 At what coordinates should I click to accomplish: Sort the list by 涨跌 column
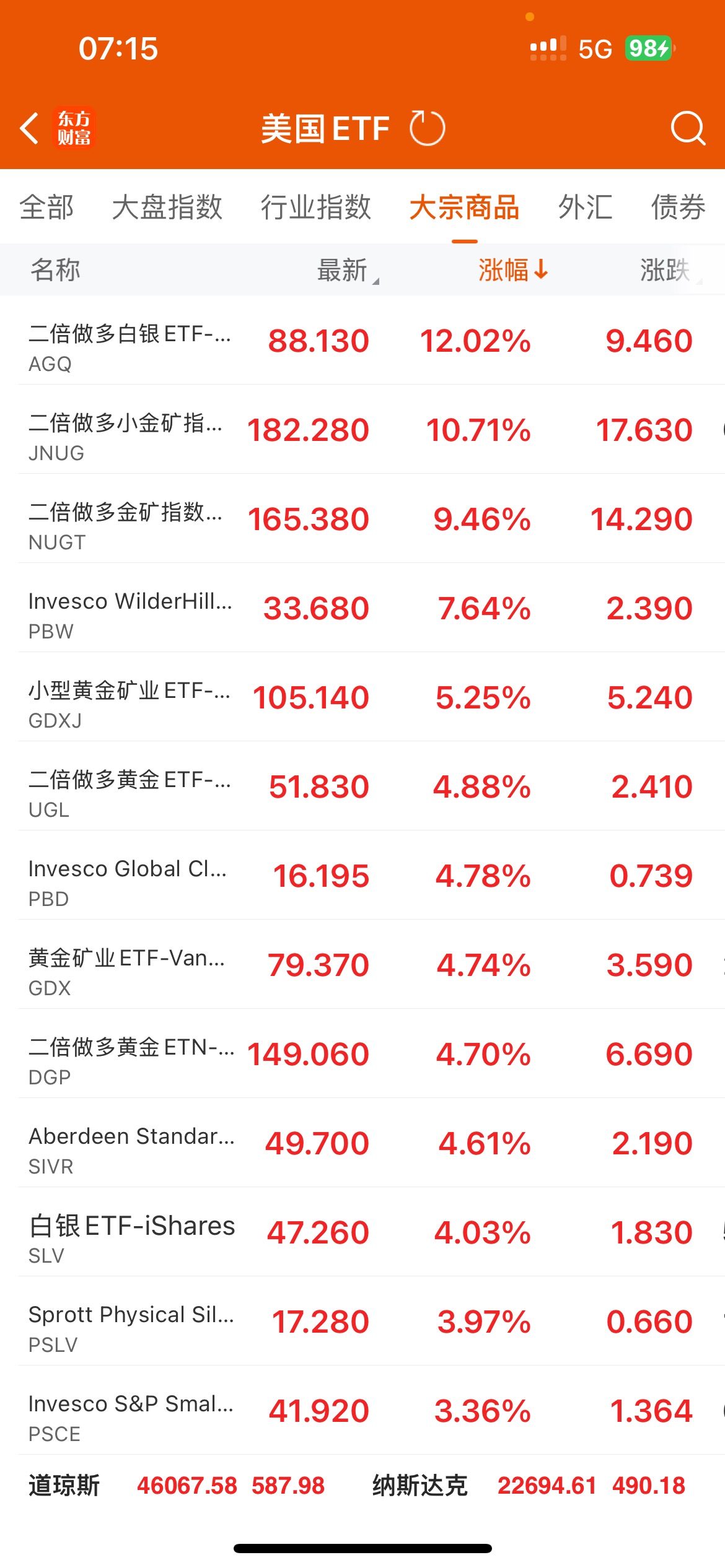click(x=666, y=270)
